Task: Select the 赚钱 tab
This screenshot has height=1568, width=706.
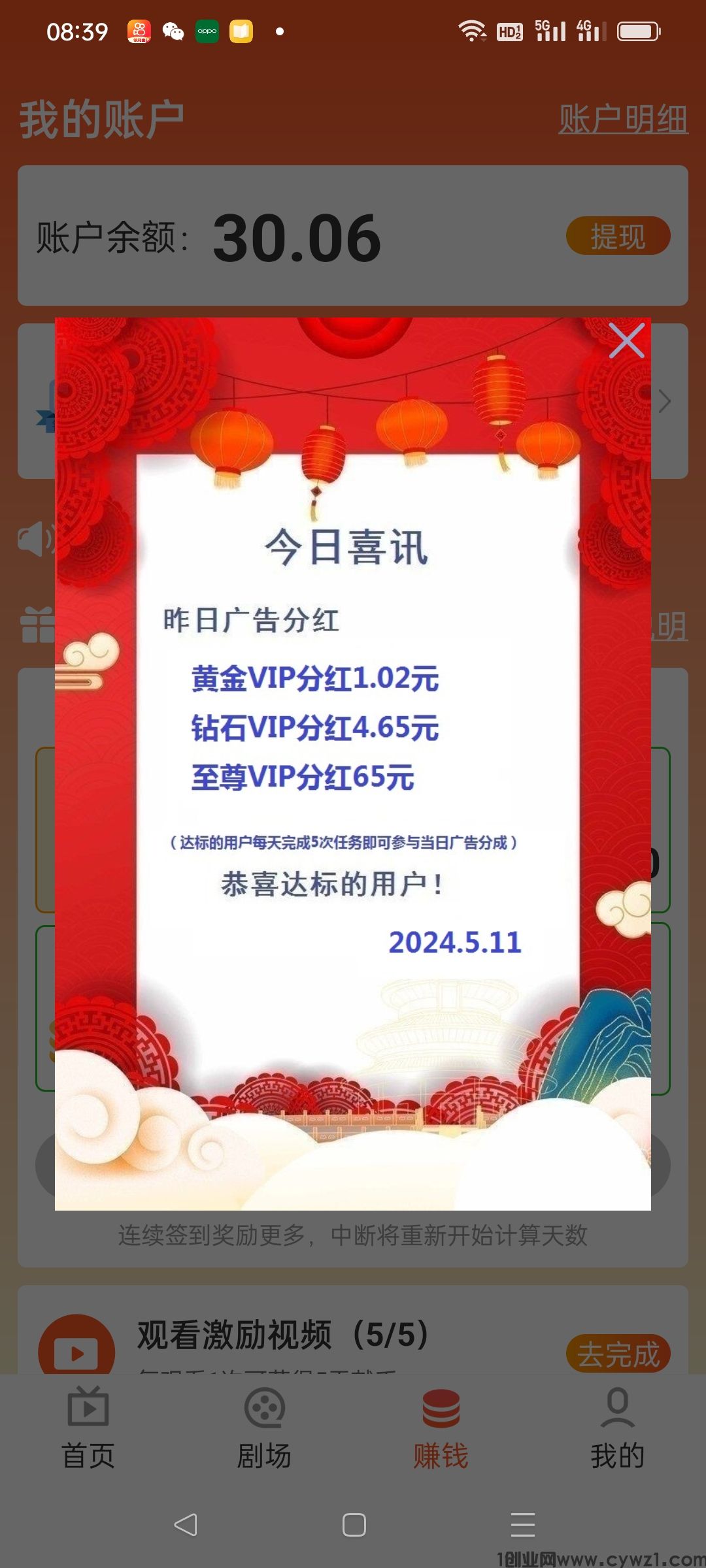Action: pyautogui.click(x=441, y=1428)
